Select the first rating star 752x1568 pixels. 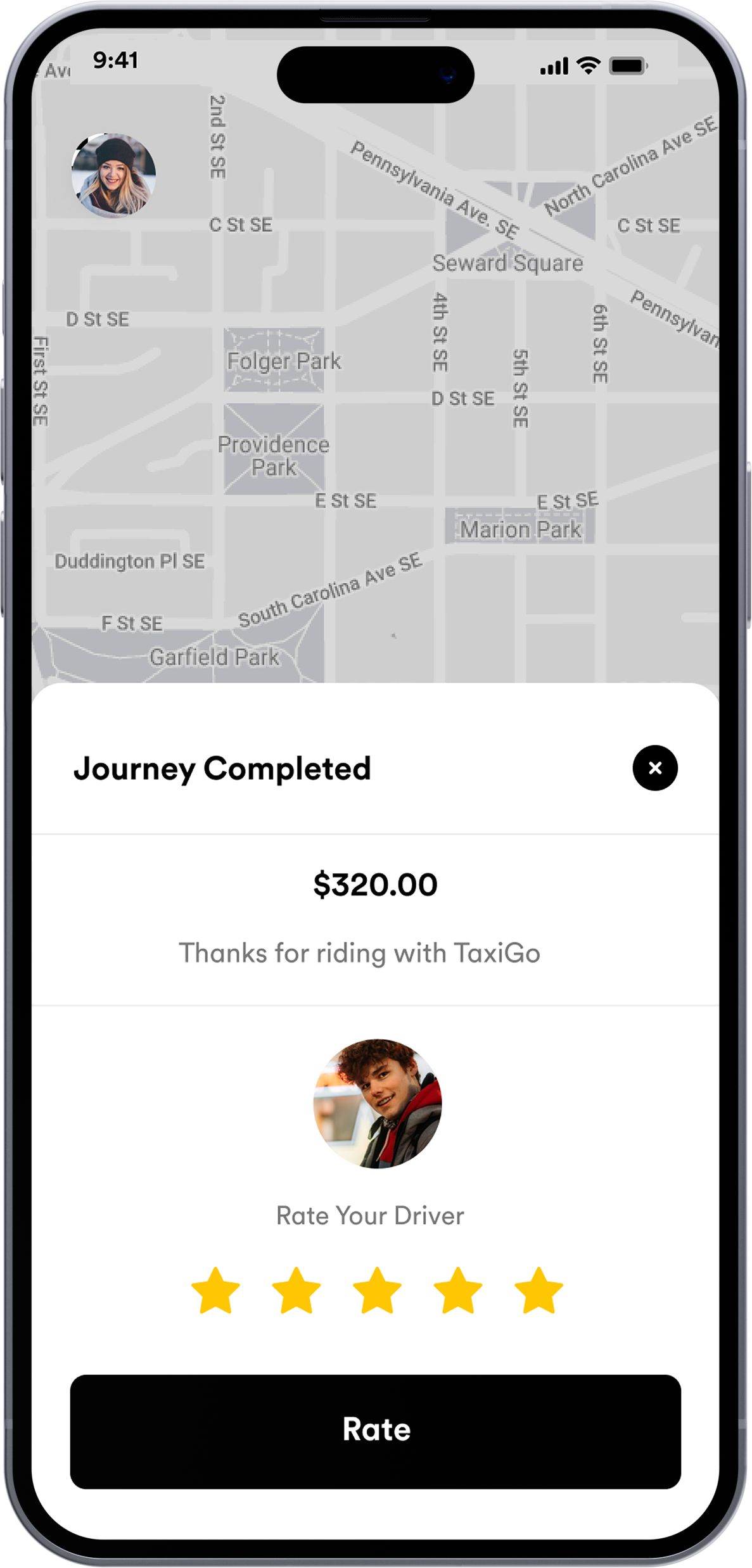tap(215, 1291)
